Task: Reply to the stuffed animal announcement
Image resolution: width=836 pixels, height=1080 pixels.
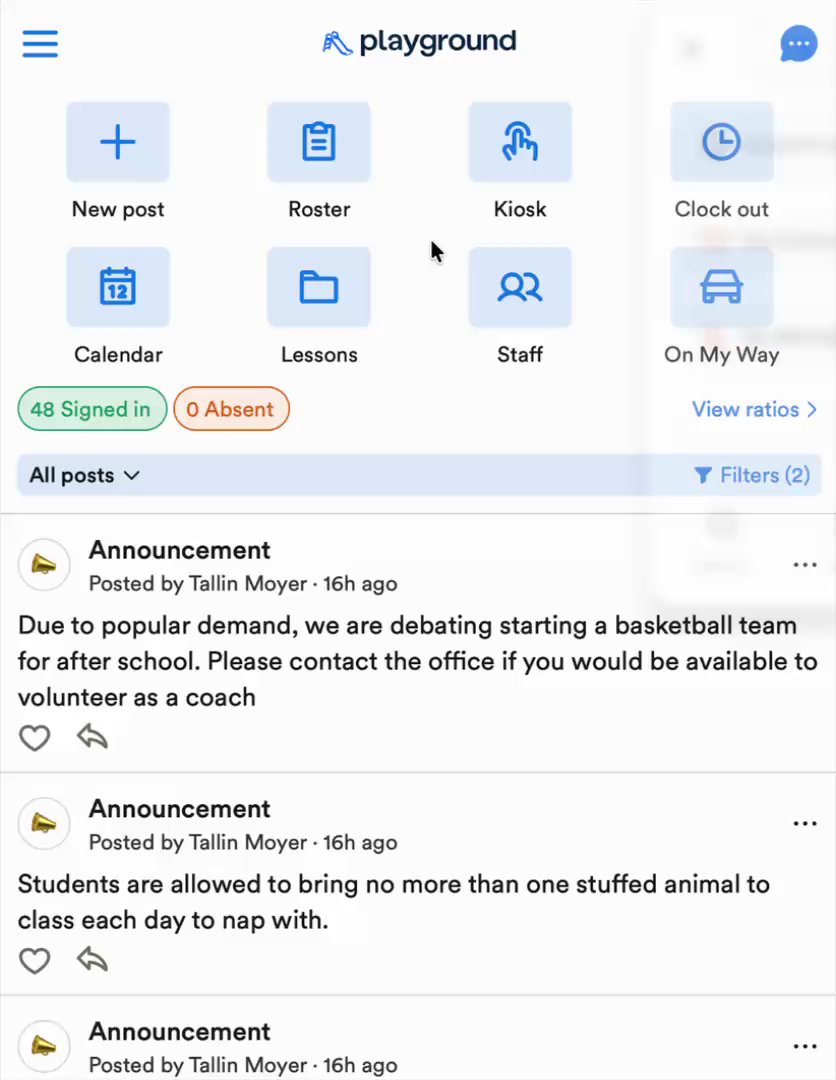Action: pos(92,961)
